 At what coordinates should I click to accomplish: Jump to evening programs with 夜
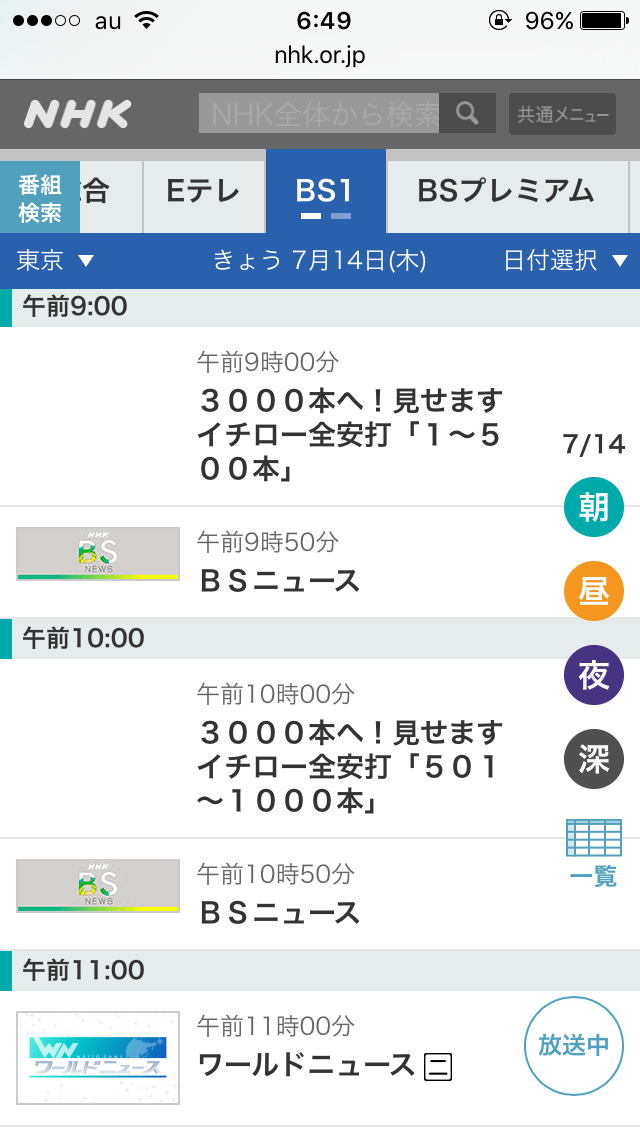pos(593,676)
